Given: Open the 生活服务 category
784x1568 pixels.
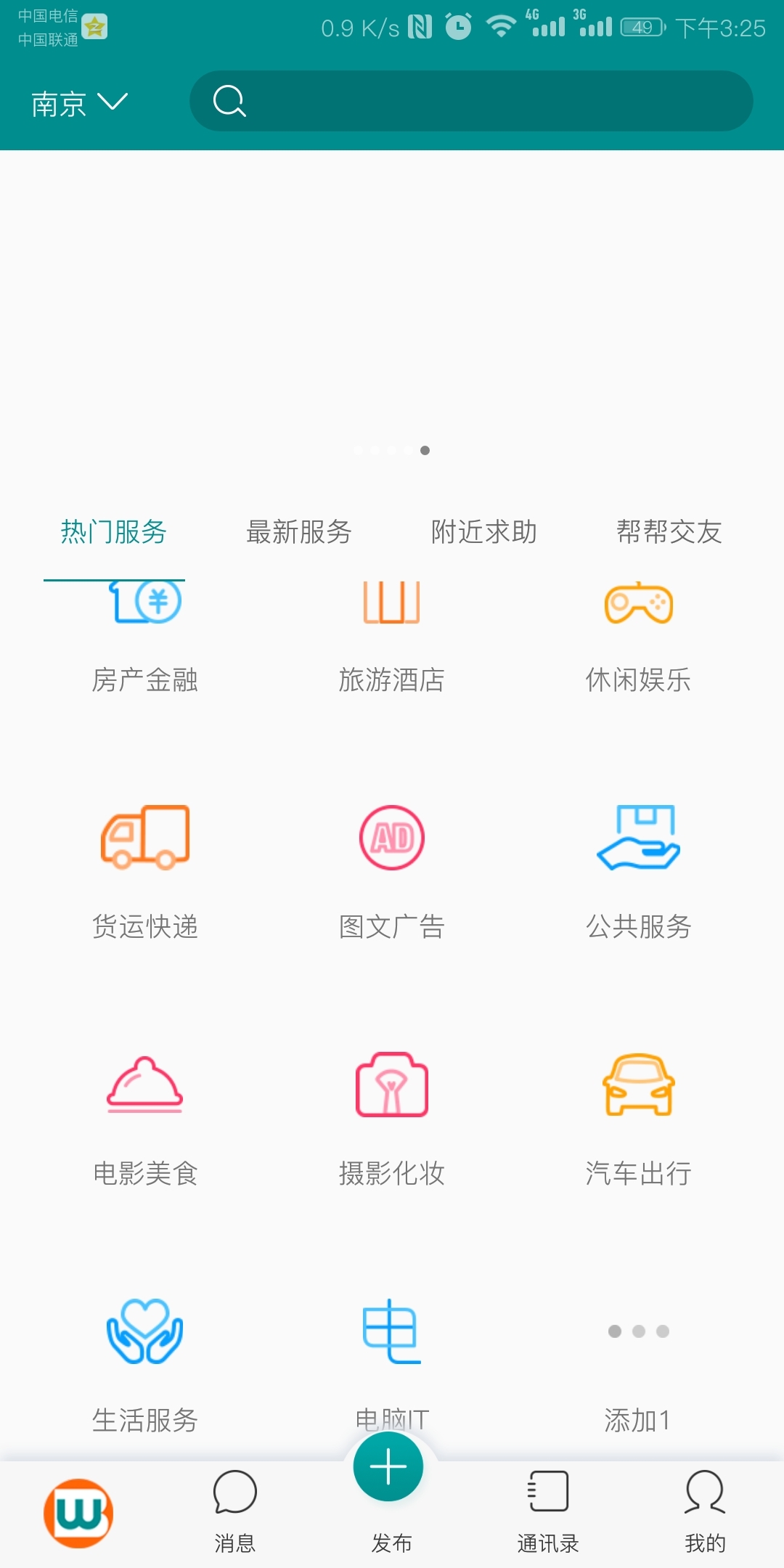Looking at the screenshot, I should [145, 1365].
